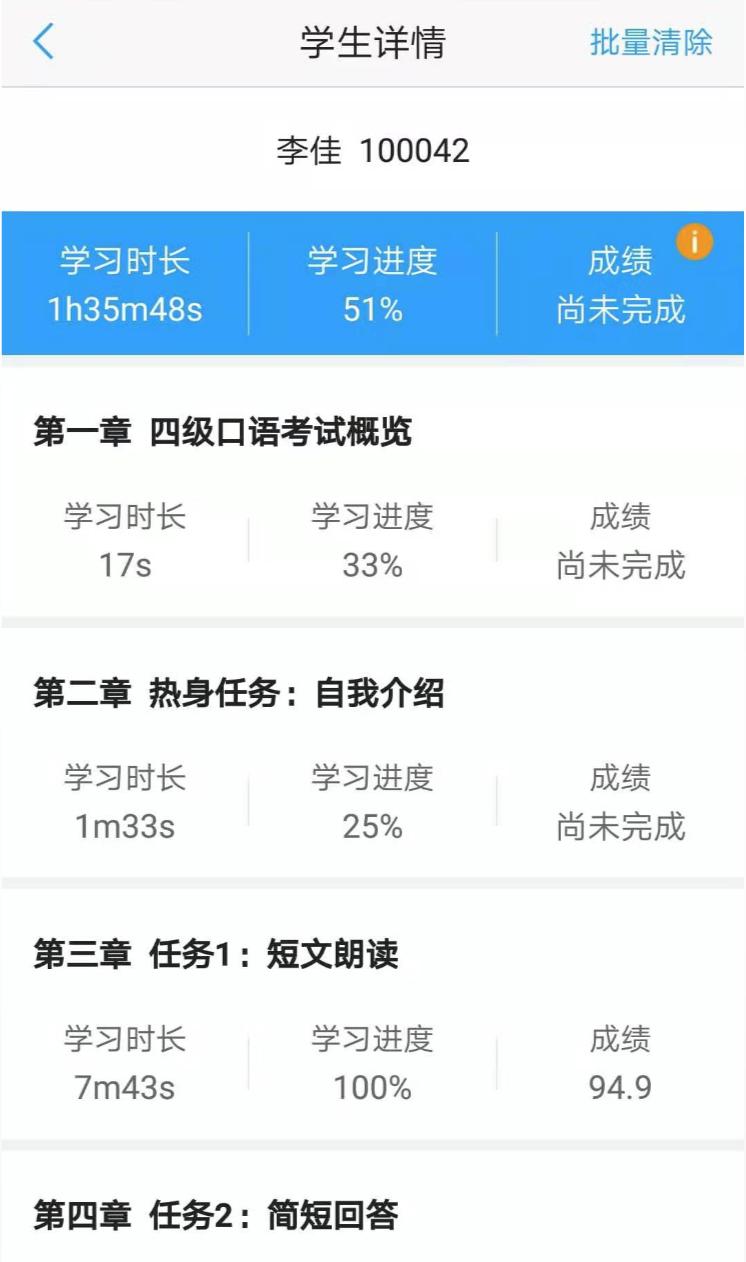This screenshot has height=1262, width=746.
Task: Open chapter 第一章 四级口语考试概览
Action: click(x=222, y=432)
